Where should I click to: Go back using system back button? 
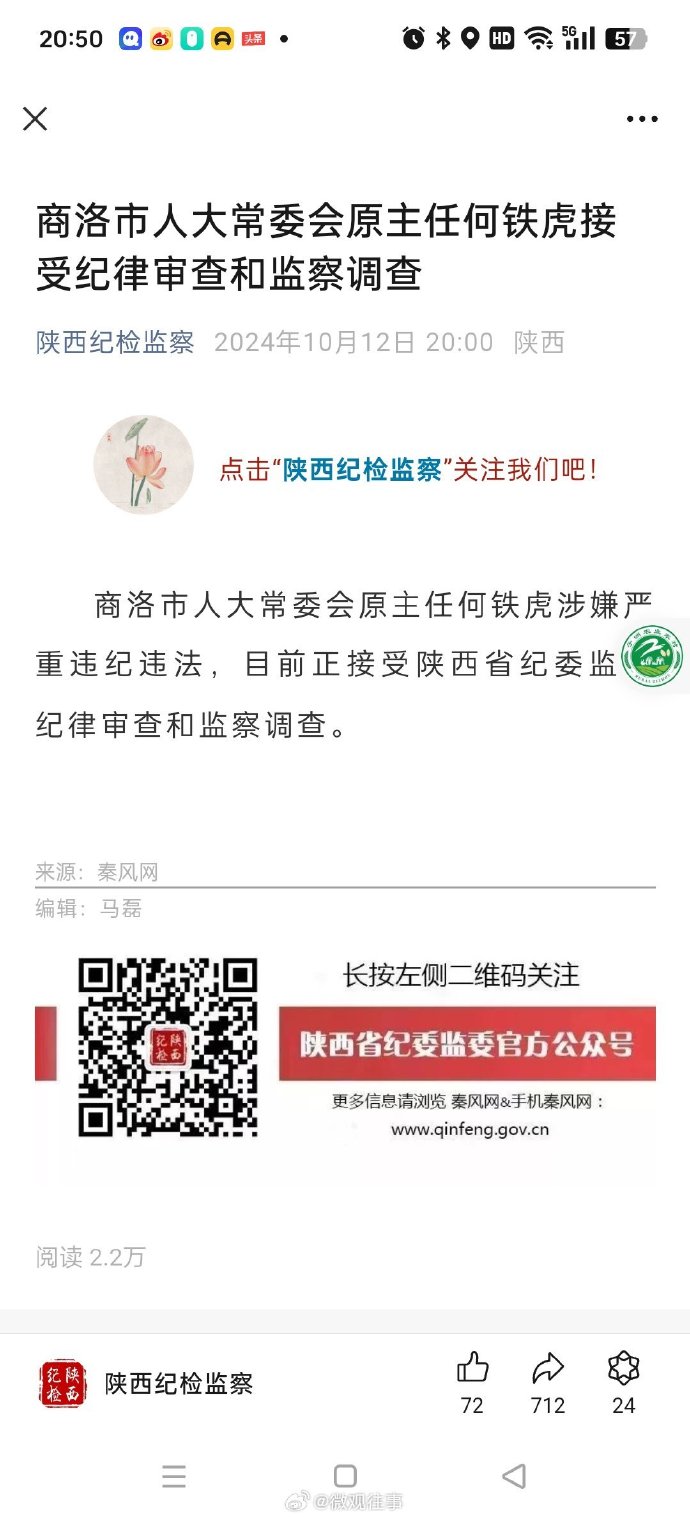pos(514,1475)
